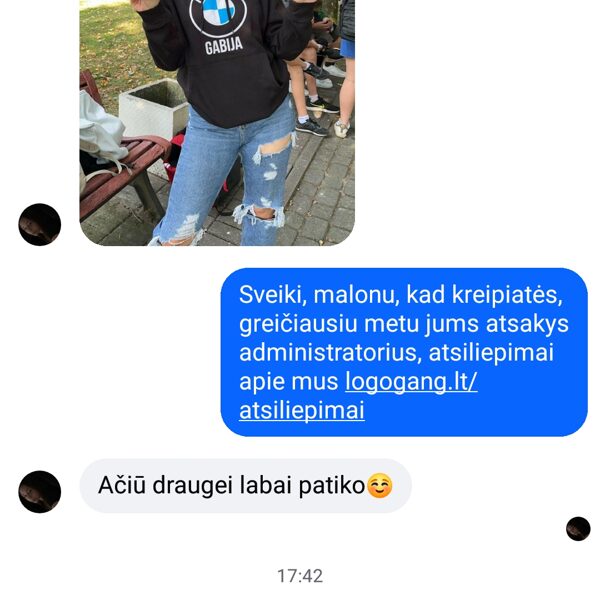Open the received photo of the BMW hoodie
The width and height of the screenshot is (600, 600).
pos(217,120)
